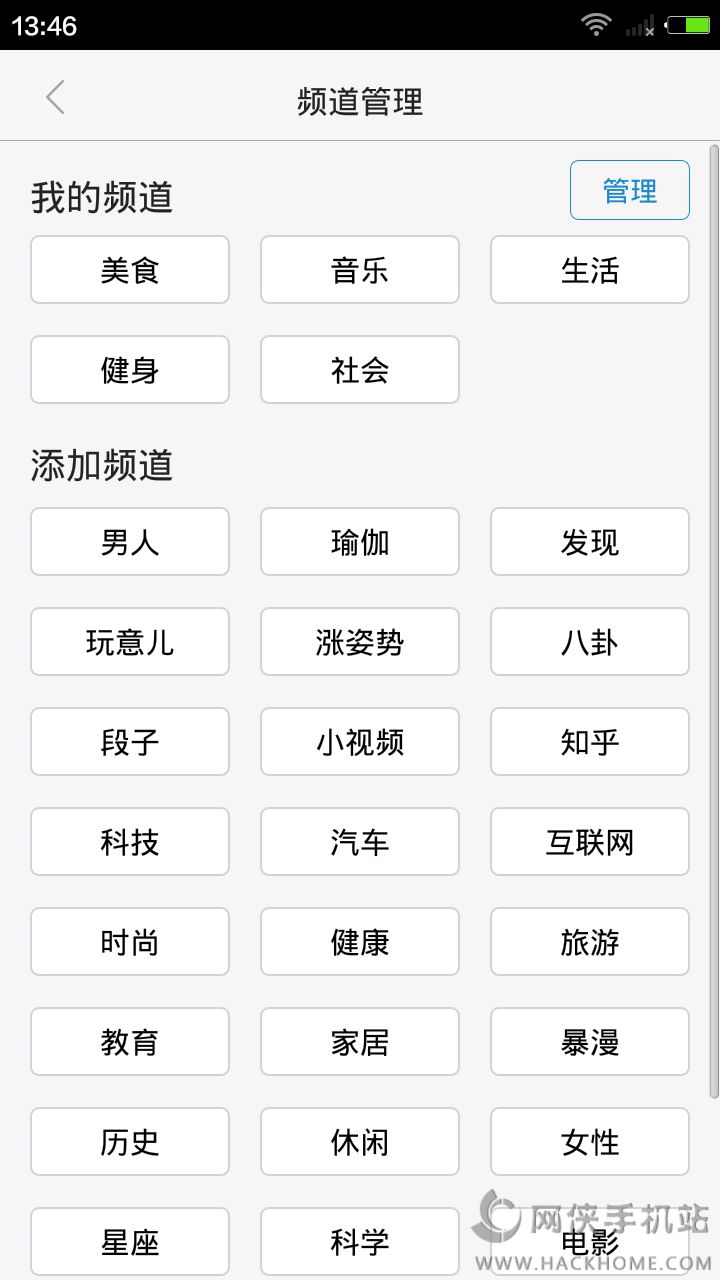Add the 互联网 channel
The width and height of the screenshot is (720, 1280).
[590, 842]
